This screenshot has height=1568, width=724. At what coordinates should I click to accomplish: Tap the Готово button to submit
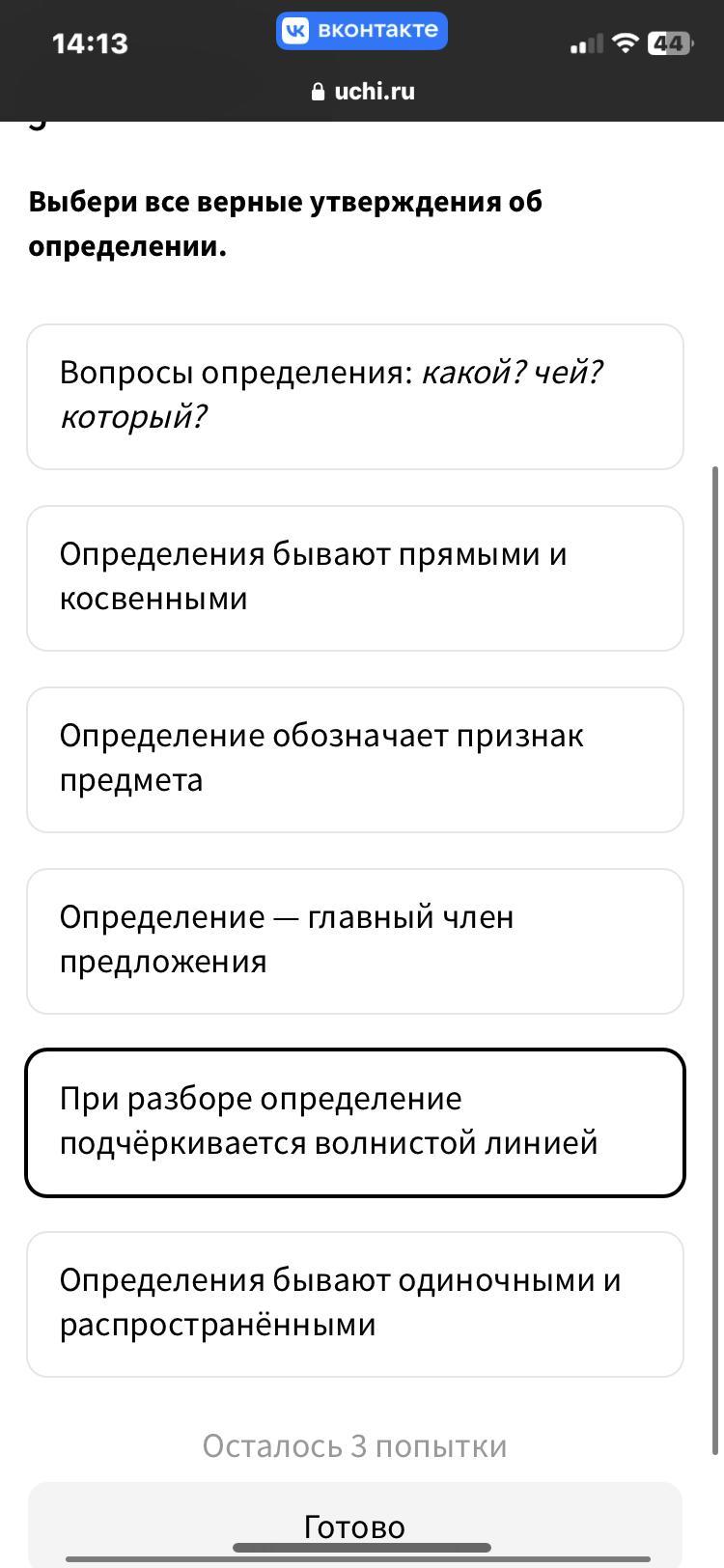click(x=355, y=1526)
